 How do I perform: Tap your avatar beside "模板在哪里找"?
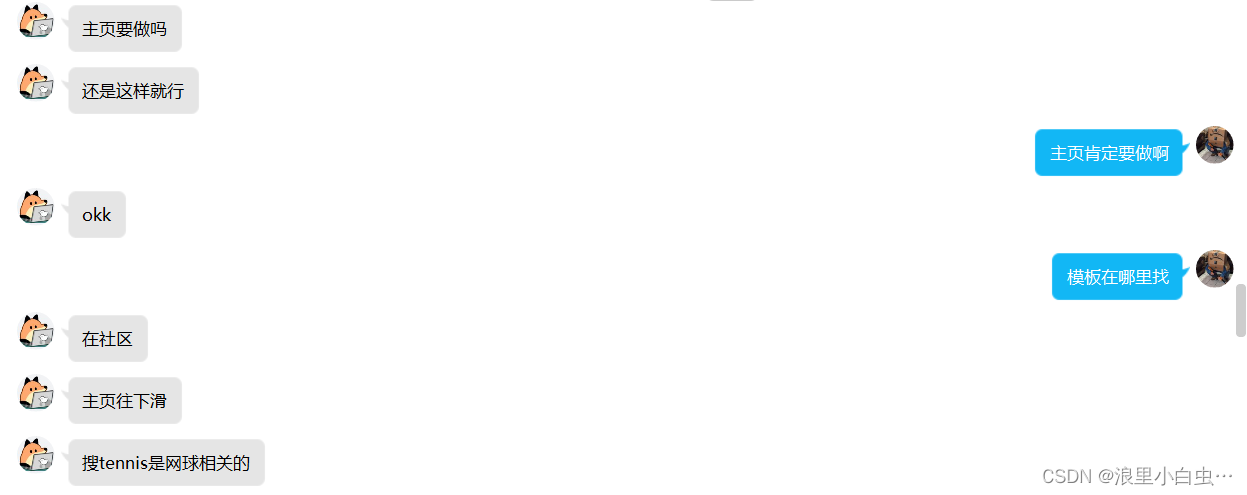pos(1214,269)
